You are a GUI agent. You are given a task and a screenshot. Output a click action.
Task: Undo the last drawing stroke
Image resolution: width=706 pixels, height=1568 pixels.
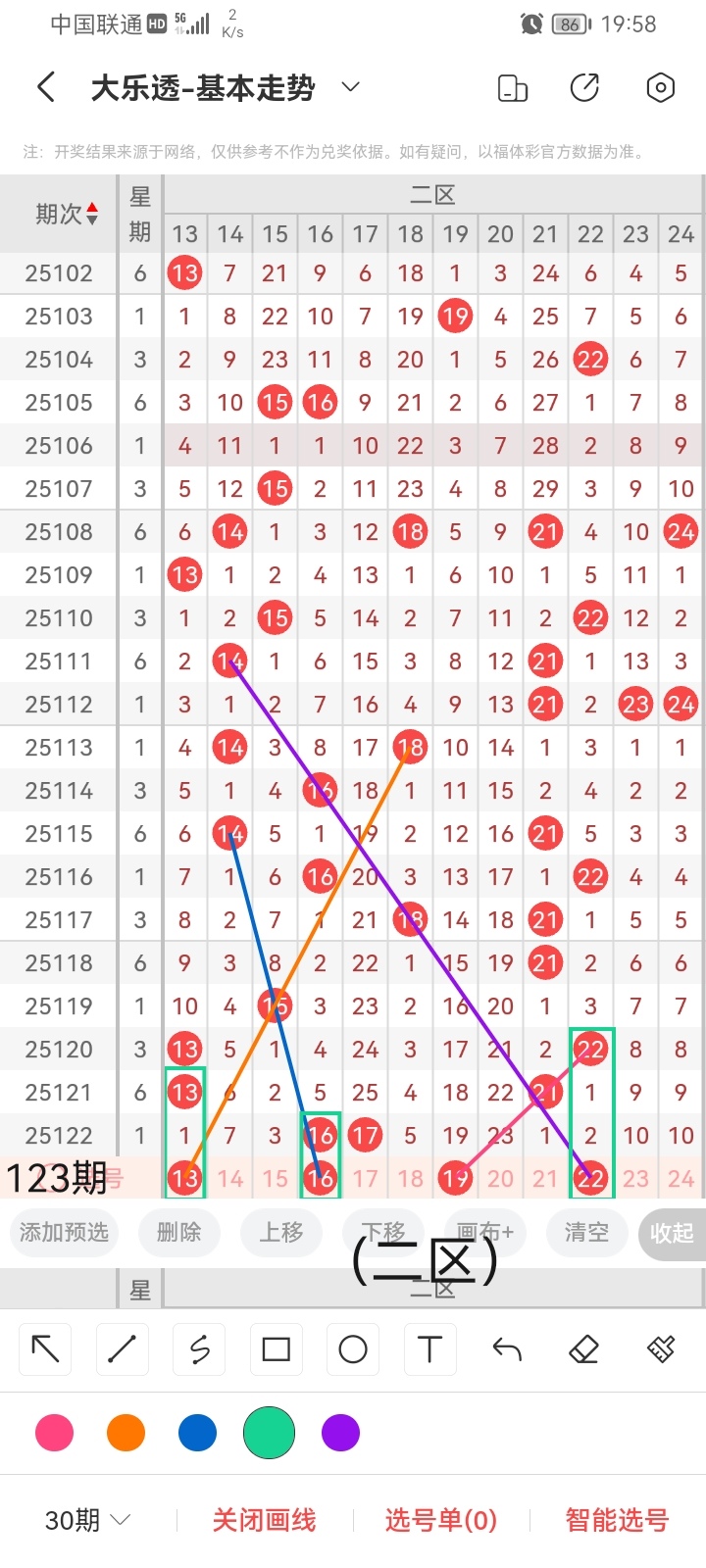[x=507, y=1349]
